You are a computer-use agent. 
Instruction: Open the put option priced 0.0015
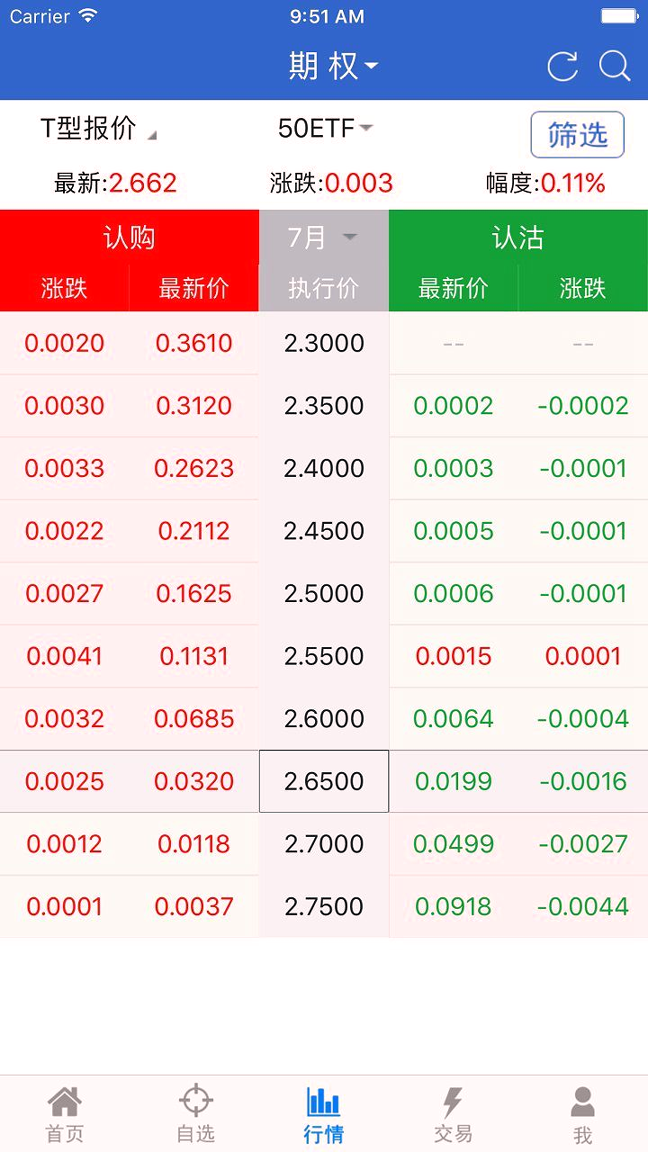[453, 656]
